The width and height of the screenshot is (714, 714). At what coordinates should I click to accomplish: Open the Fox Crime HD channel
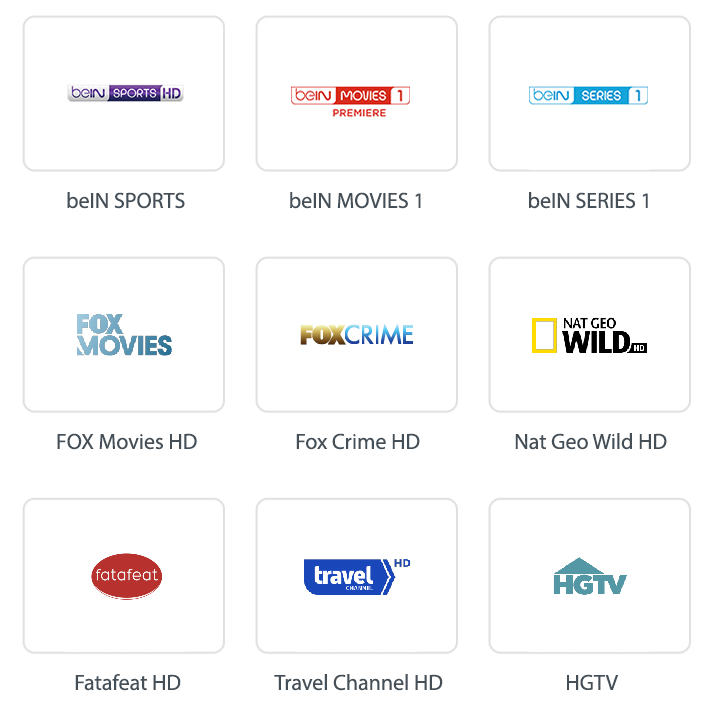357,335
